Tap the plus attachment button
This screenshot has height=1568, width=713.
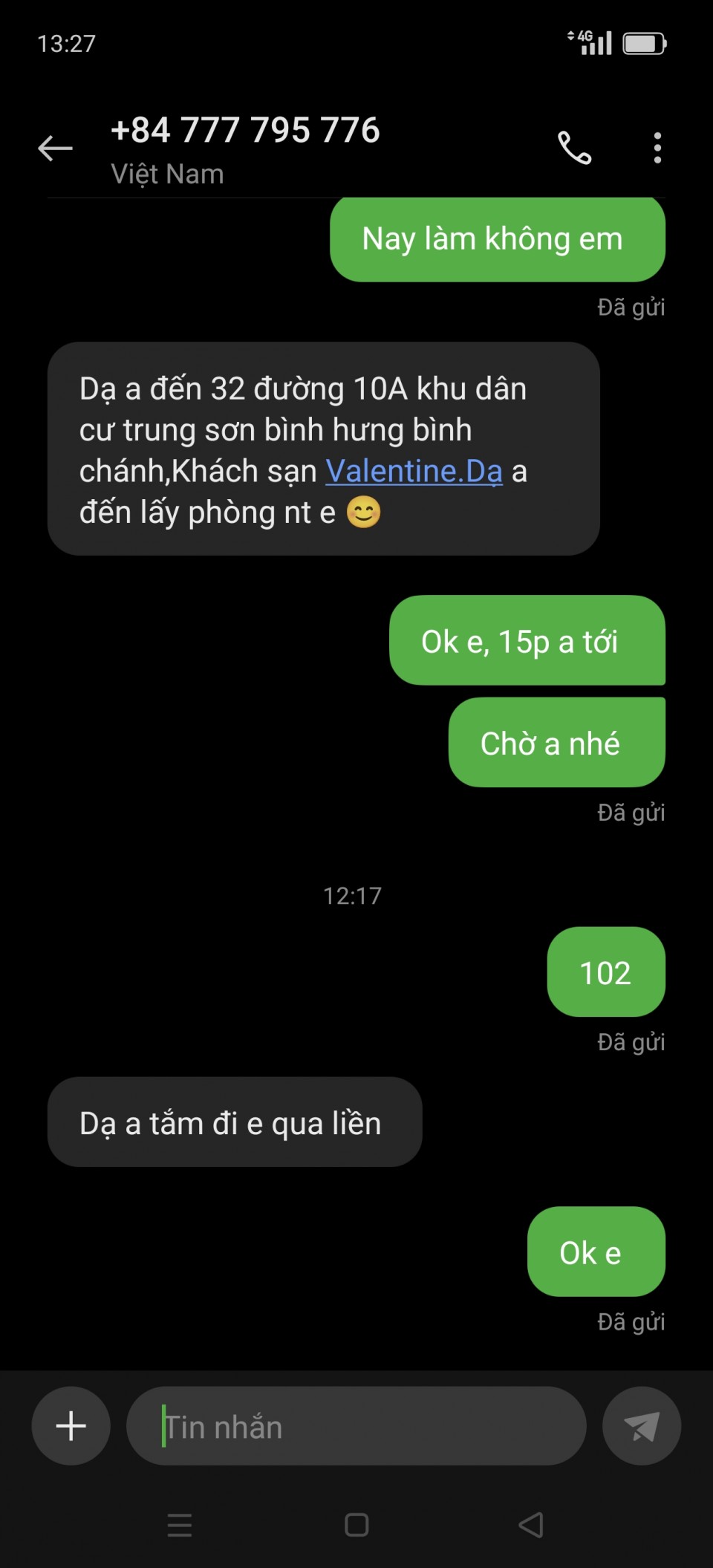(x=71, y=1425)
